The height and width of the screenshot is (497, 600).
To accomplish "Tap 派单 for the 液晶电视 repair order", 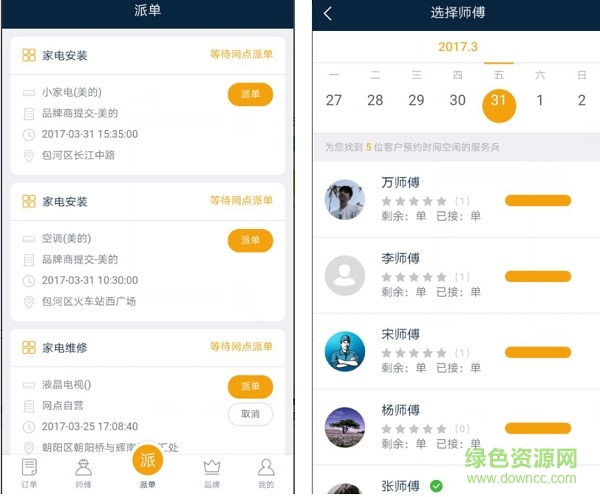I will click(250, 386).
